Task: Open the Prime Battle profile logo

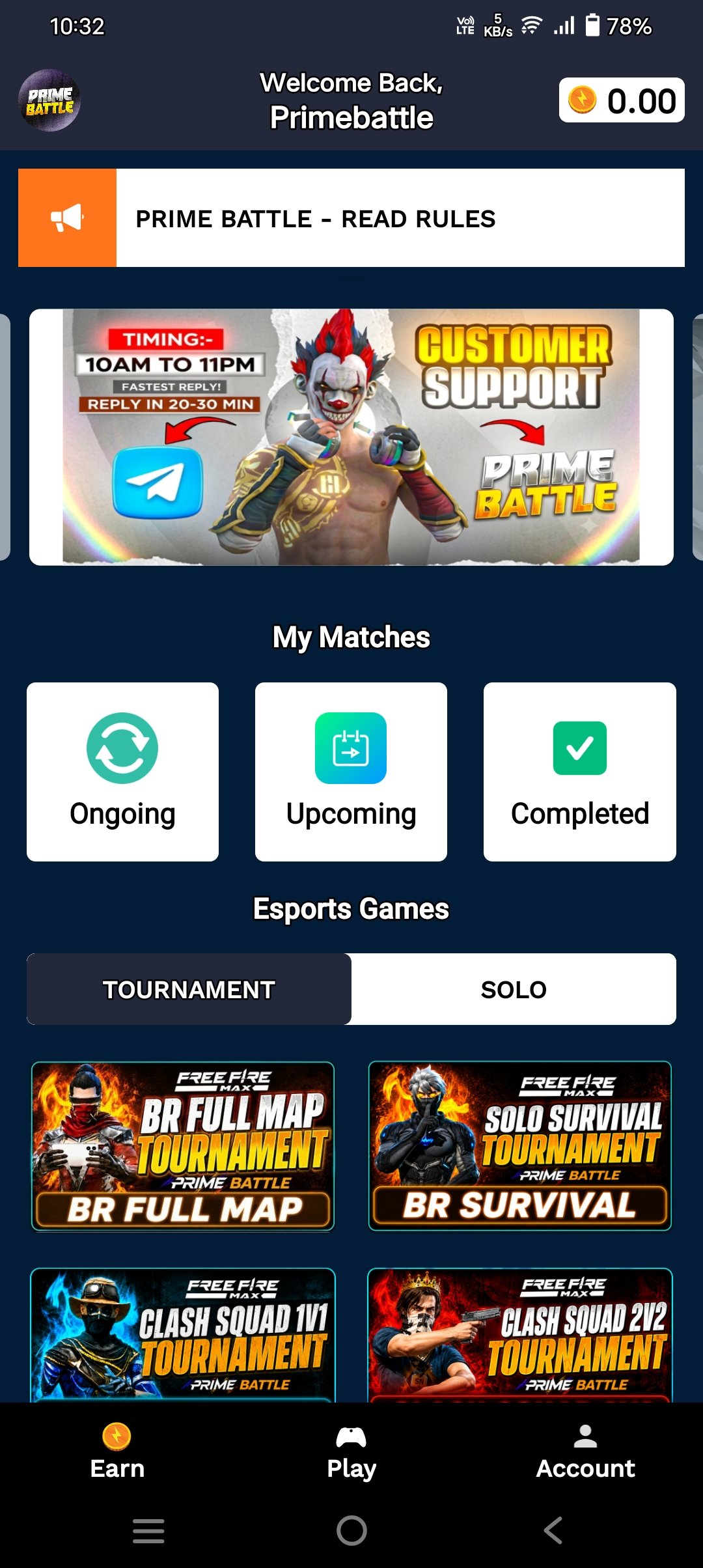Action: pos(49,100)
